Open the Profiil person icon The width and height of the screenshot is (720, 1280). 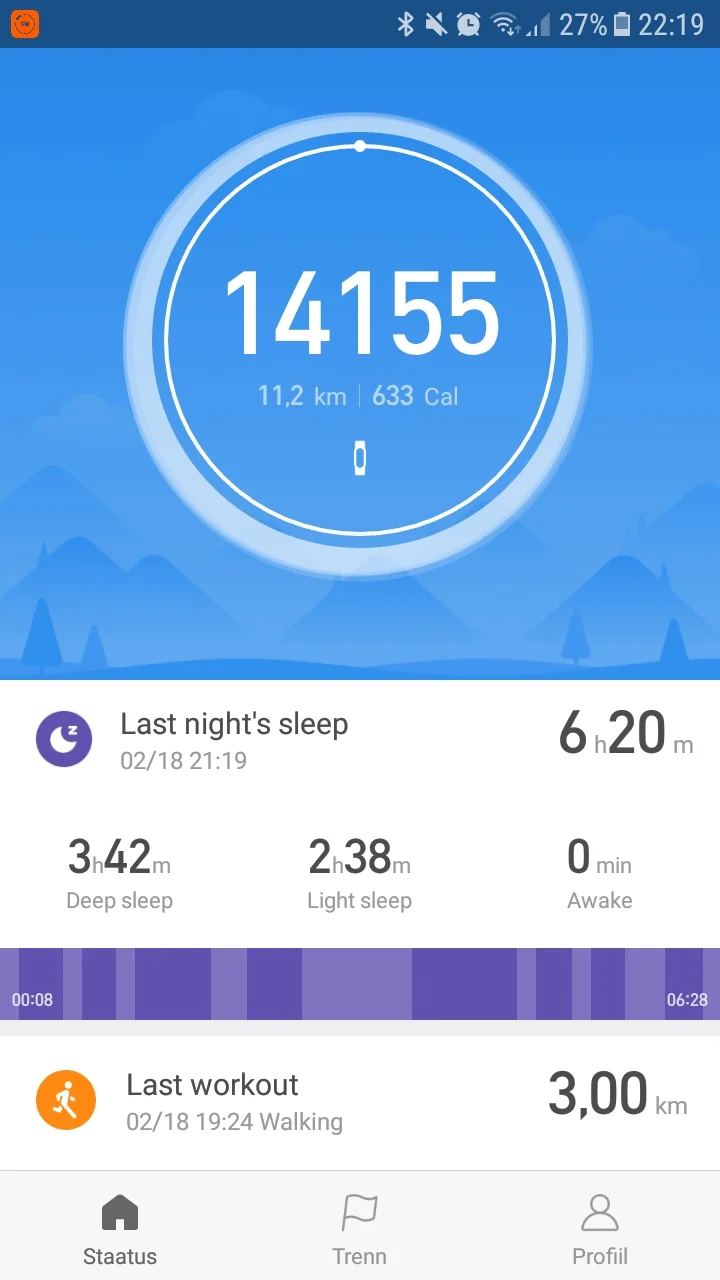click(x=599, y=1211)
